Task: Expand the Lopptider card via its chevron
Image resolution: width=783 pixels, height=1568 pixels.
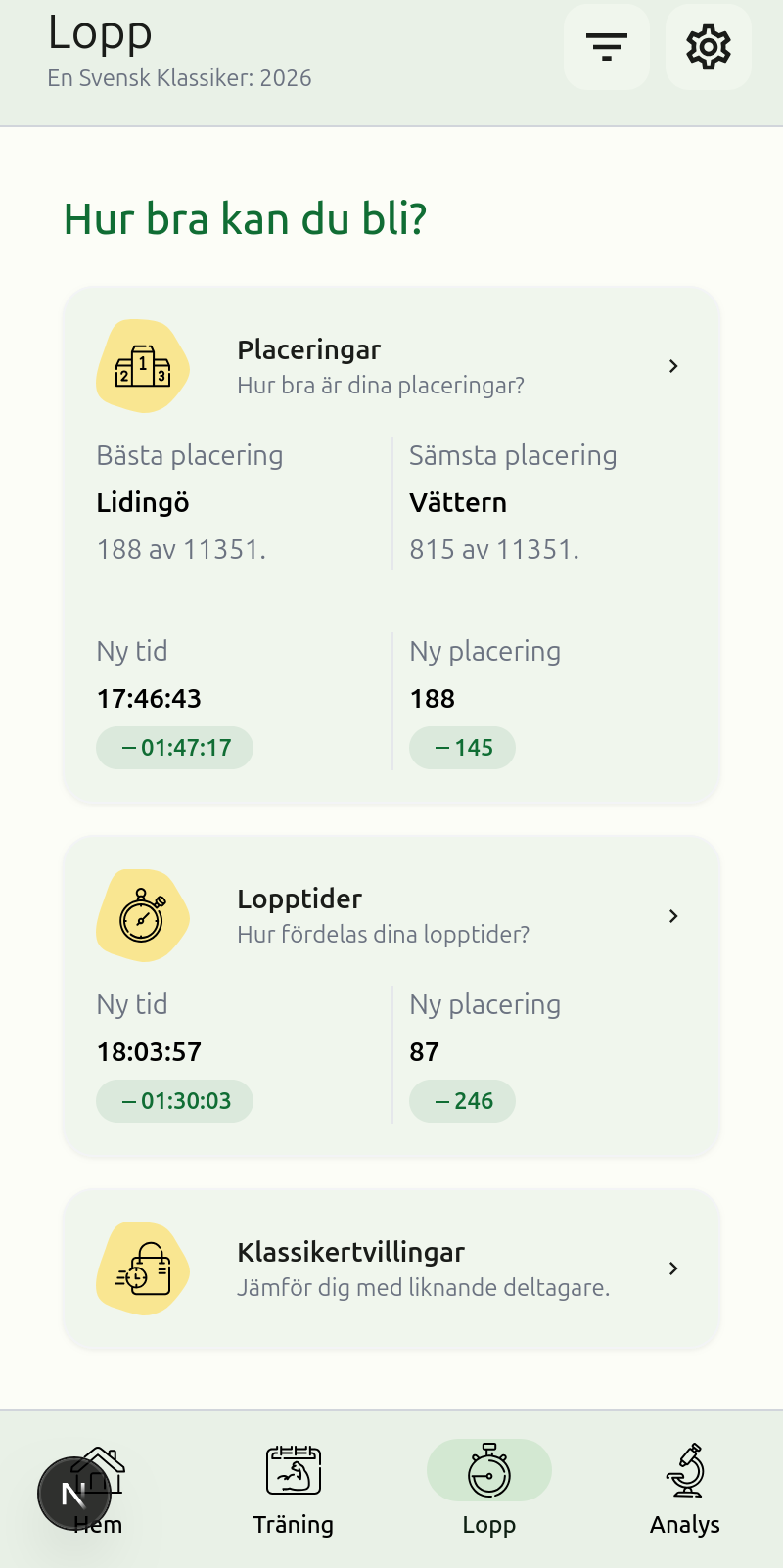Action: click(x=673, y=916)
